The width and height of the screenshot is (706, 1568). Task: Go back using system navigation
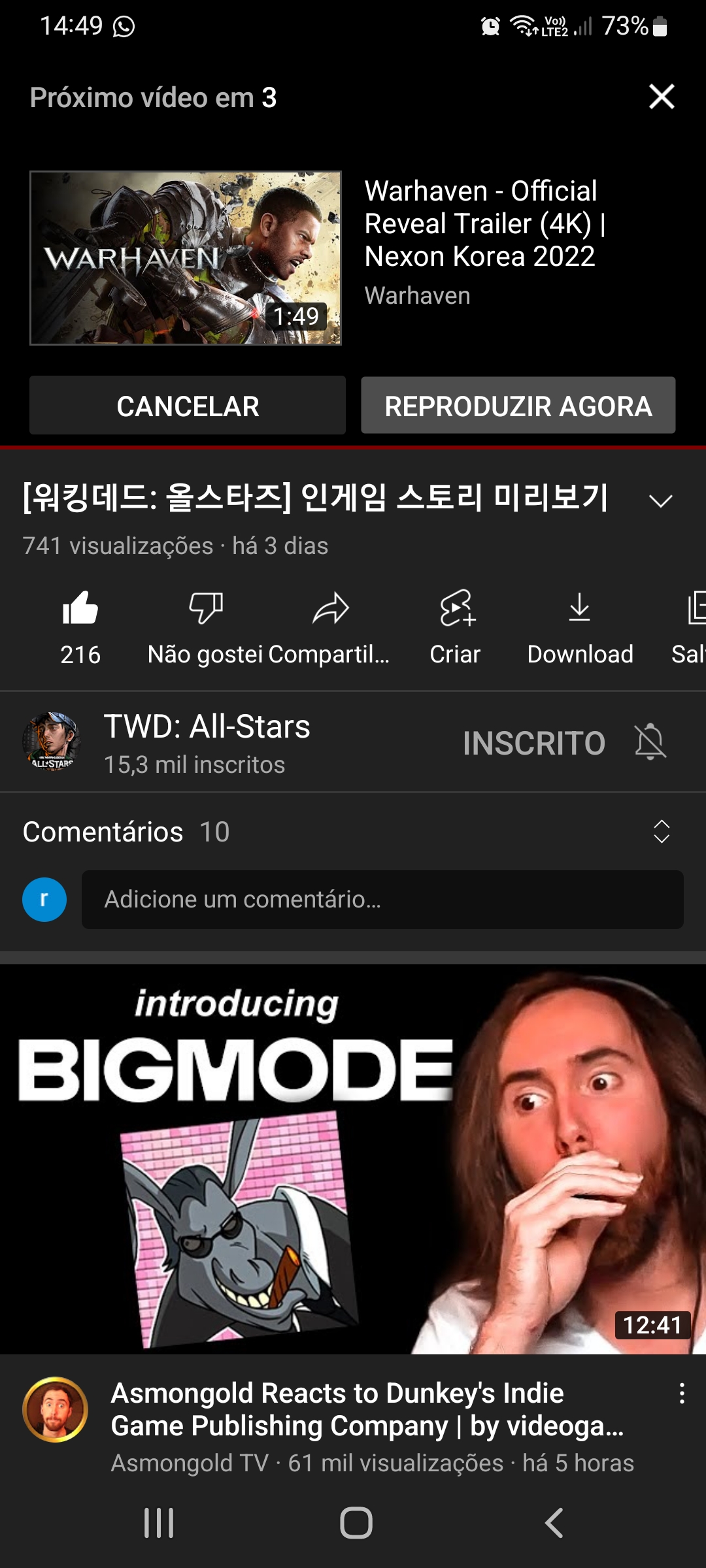point(554,1523)
